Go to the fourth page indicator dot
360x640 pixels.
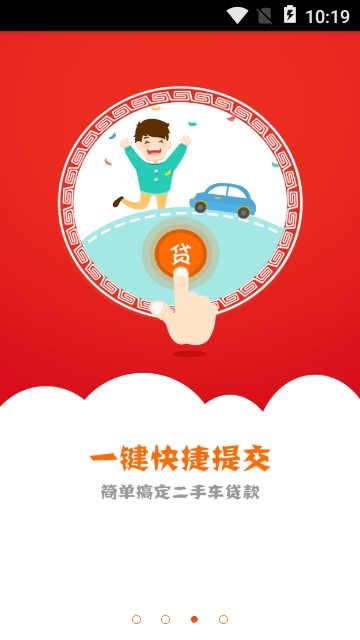pyautogui.click(x=223, y=619)
